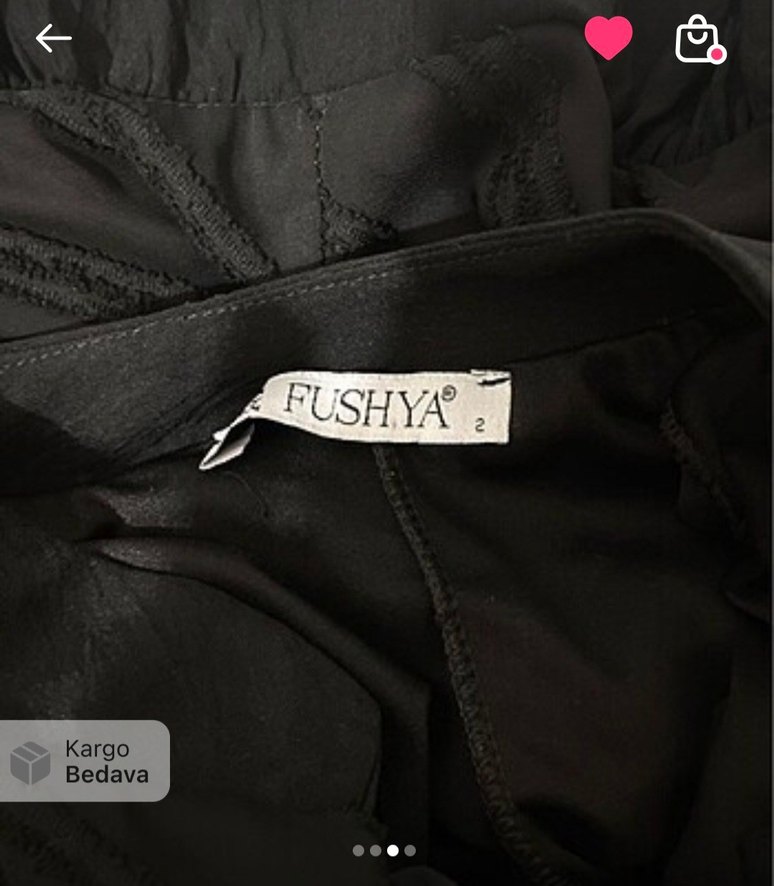This screenshot has width=774, height=886.
Task: Open the product photo full screen
Action: tap(387, 480)
